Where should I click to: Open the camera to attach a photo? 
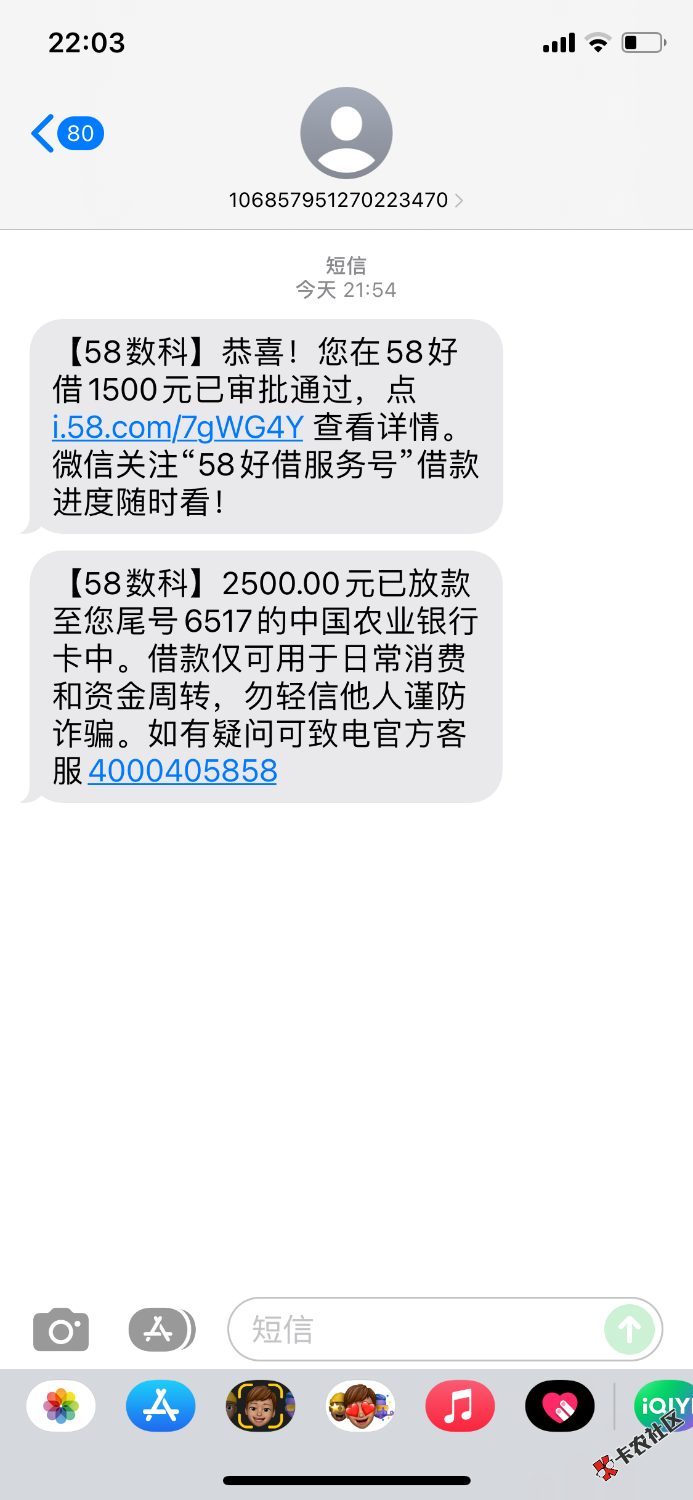tap(61, 1330)
